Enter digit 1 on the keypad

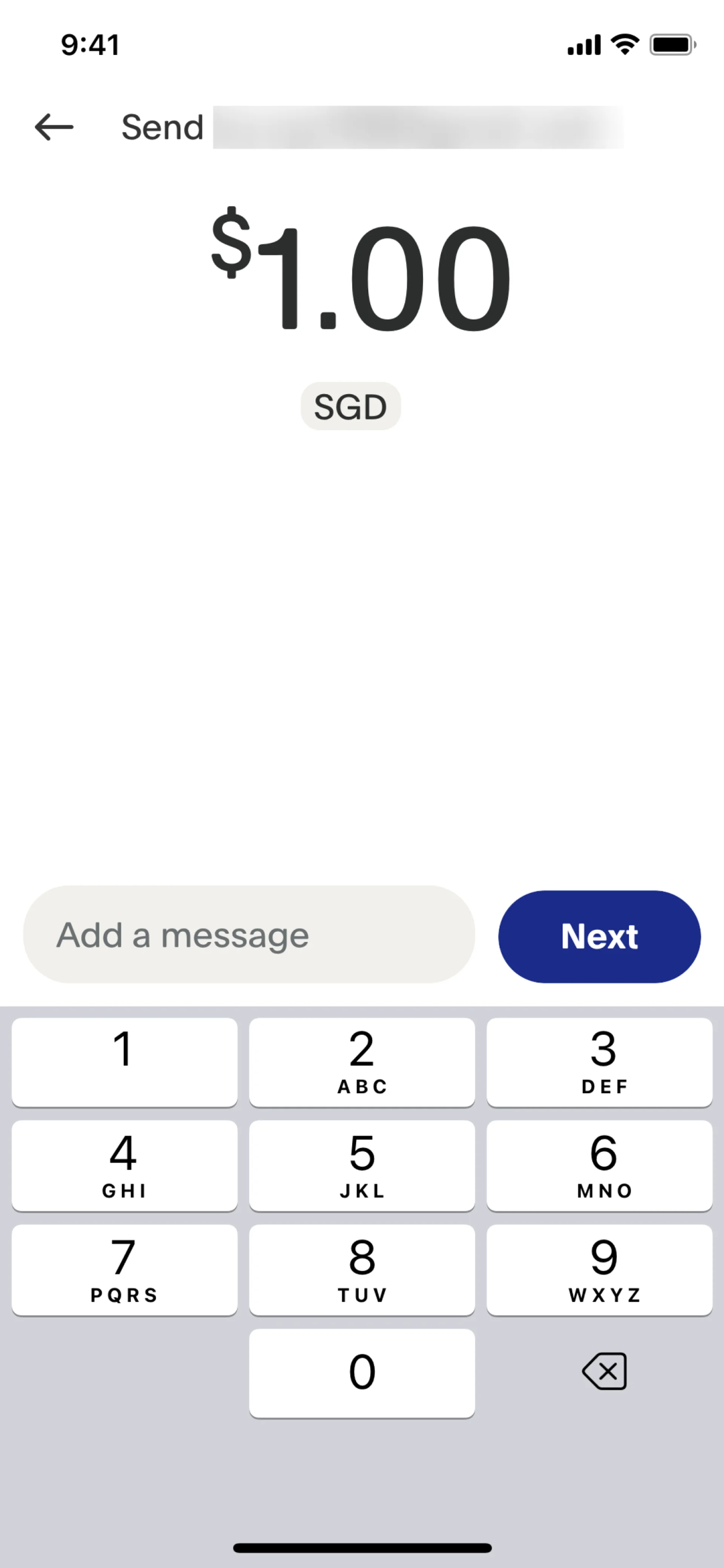[x=124, y=1061]
